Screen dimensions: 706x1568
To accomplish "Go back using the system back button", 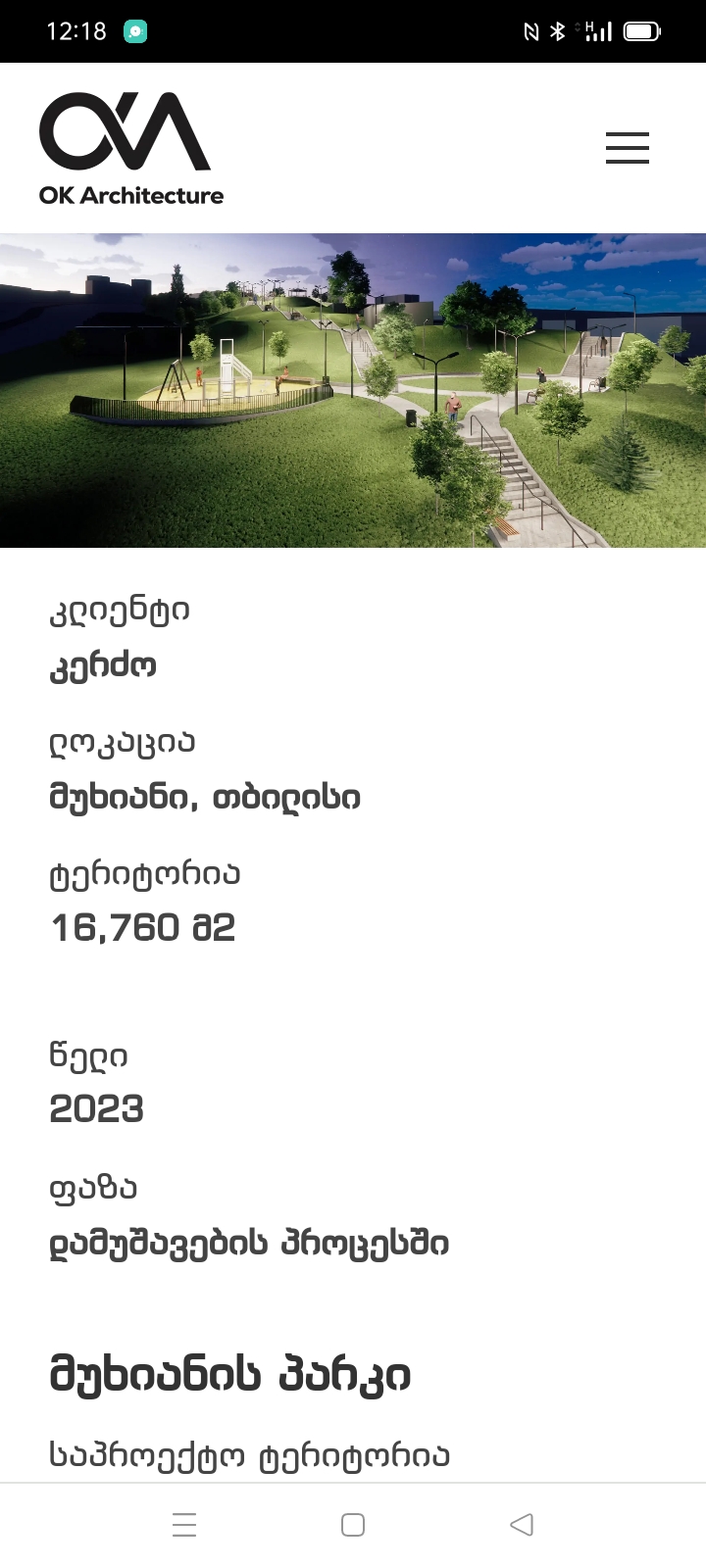I will pyautogui.click(x=522, y=1525).
